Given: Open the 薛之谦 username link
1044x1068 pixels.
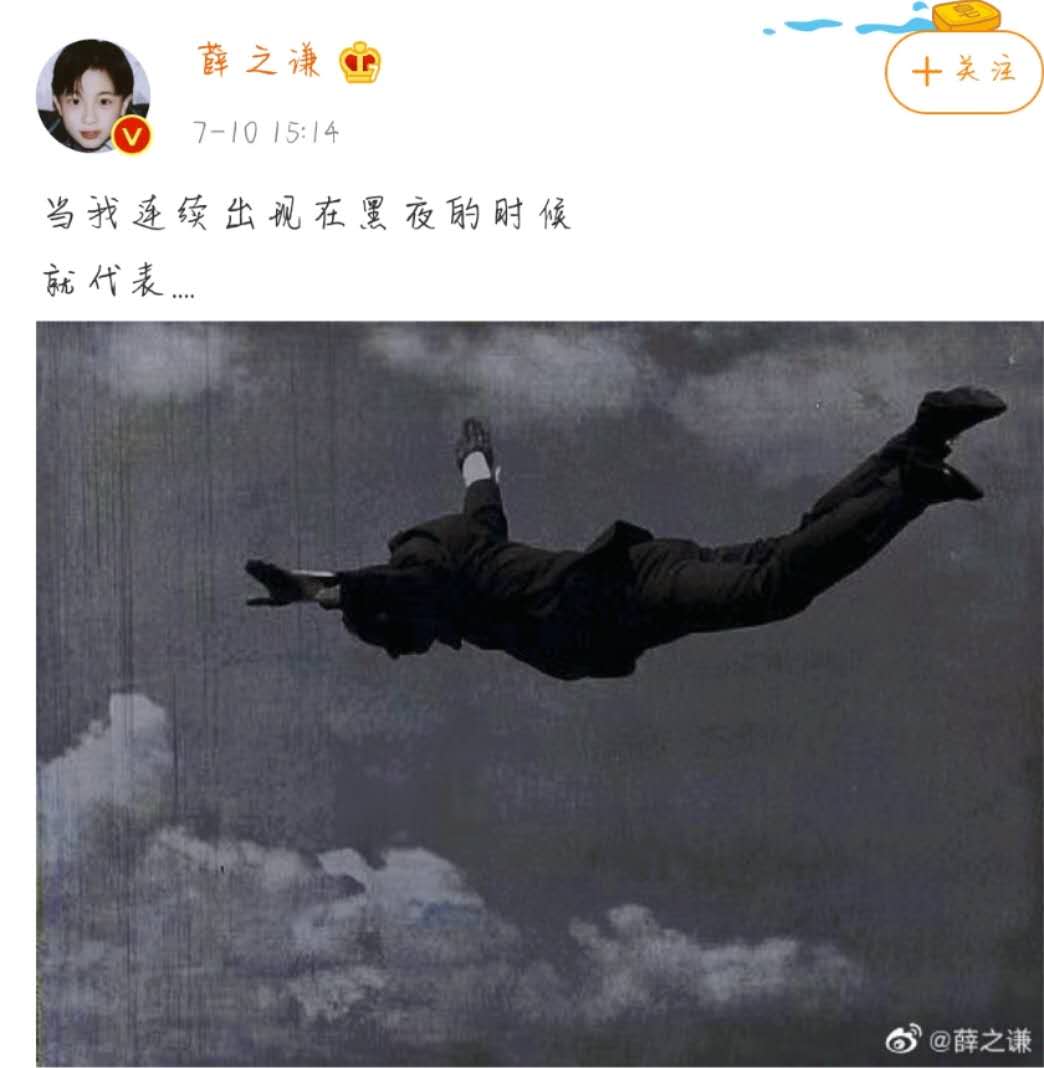Looking at the screenshot, I should point(259,62).
